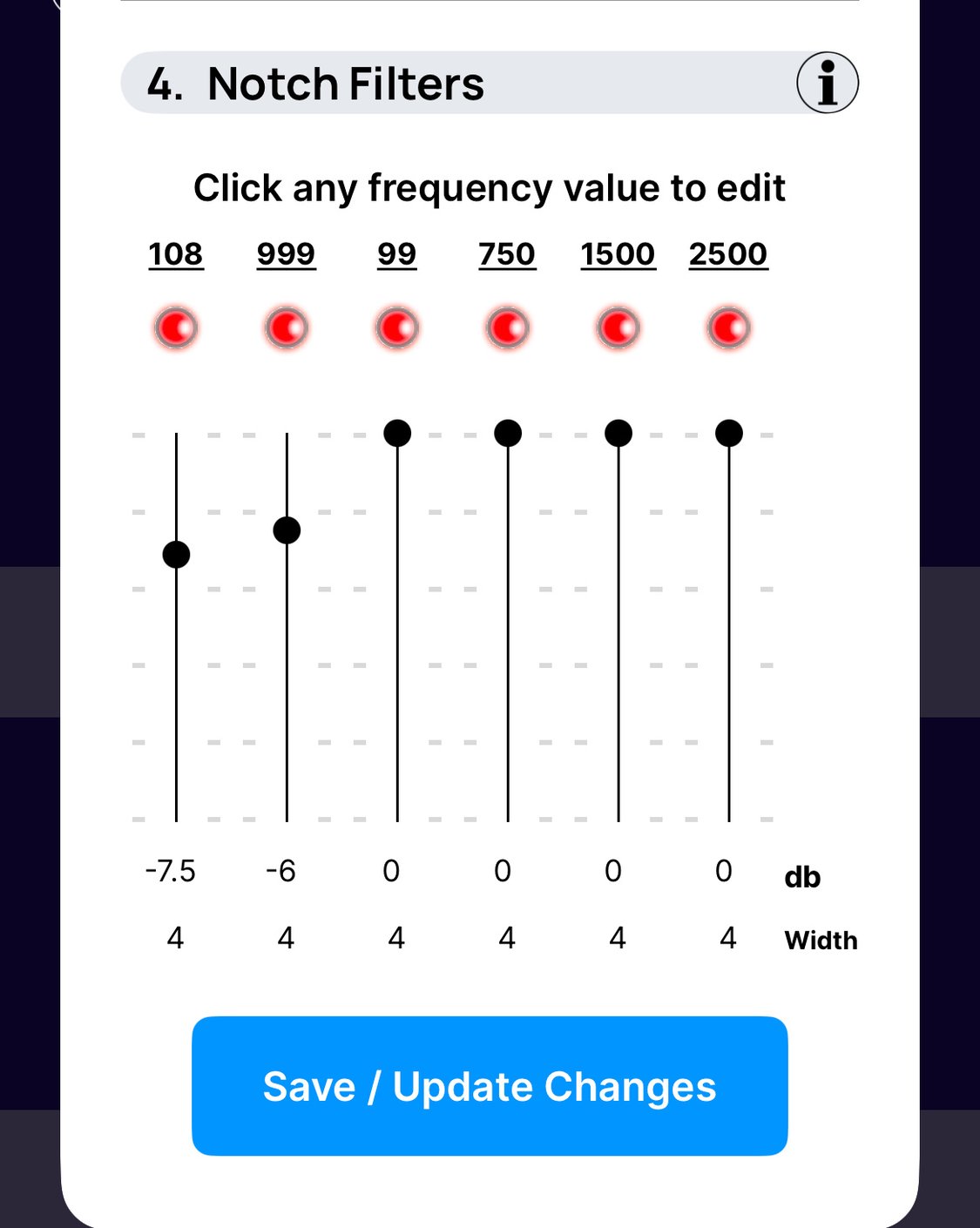The width and height of the screenshot is (980, 1228).
Task: Edit the 1500 frequency value
Action: coord(618,253)
